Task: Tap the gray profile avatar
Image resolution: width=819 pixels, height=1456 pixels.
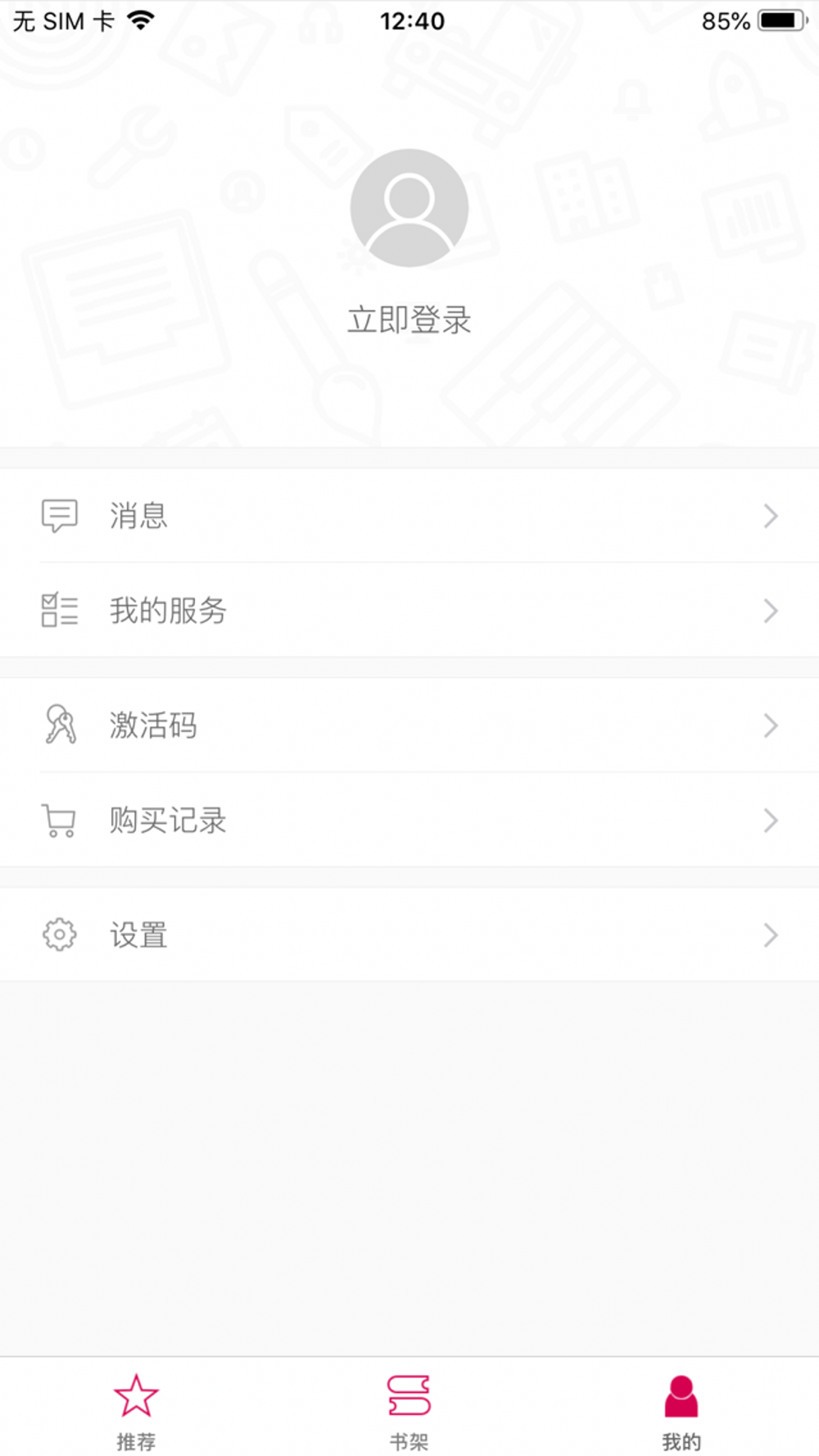Action: tap(409, 208)
